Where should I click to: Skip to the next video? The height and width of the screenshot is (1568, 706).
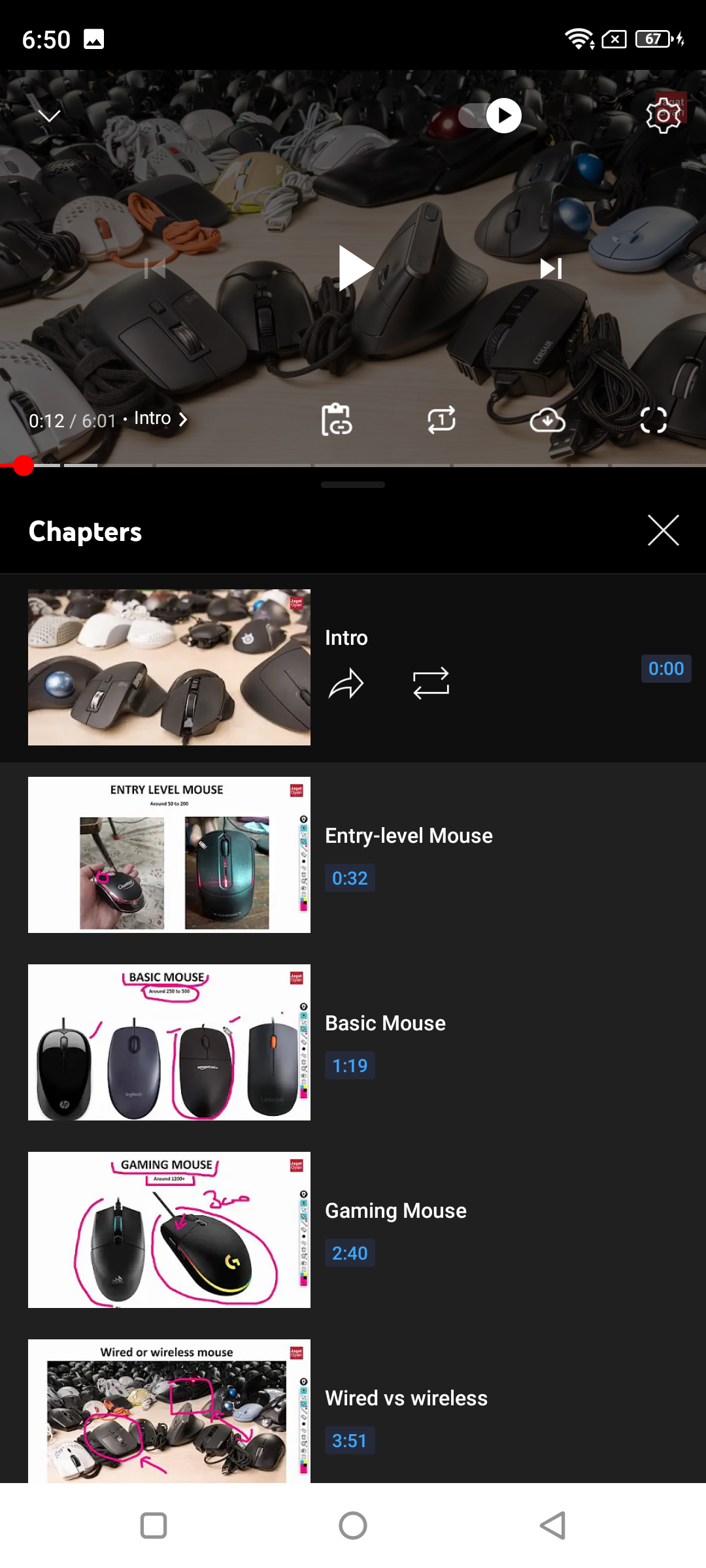(x=550, y=268)
